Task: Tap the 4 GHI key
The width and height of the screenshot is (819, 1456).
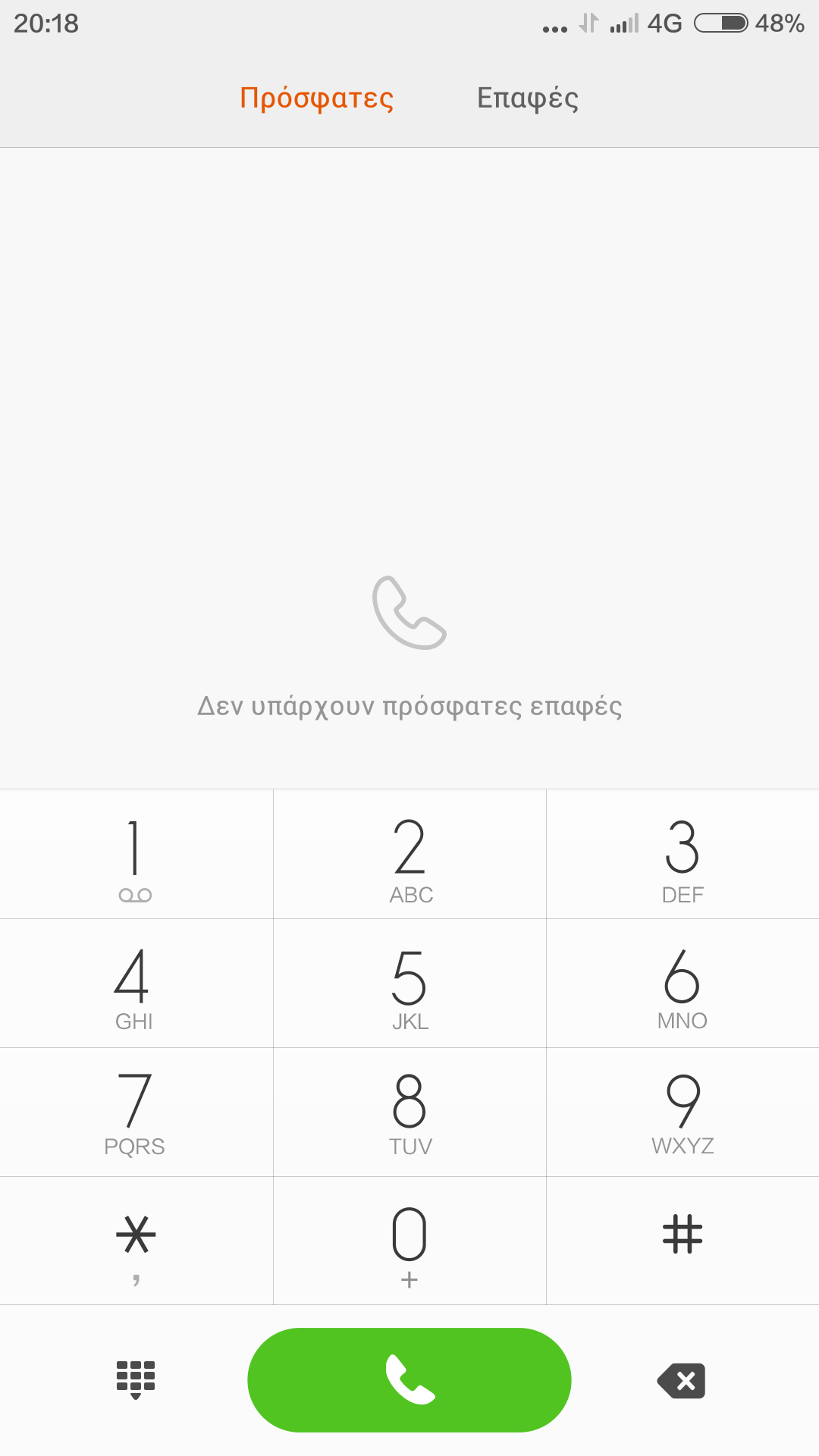Action: [136, 984]
